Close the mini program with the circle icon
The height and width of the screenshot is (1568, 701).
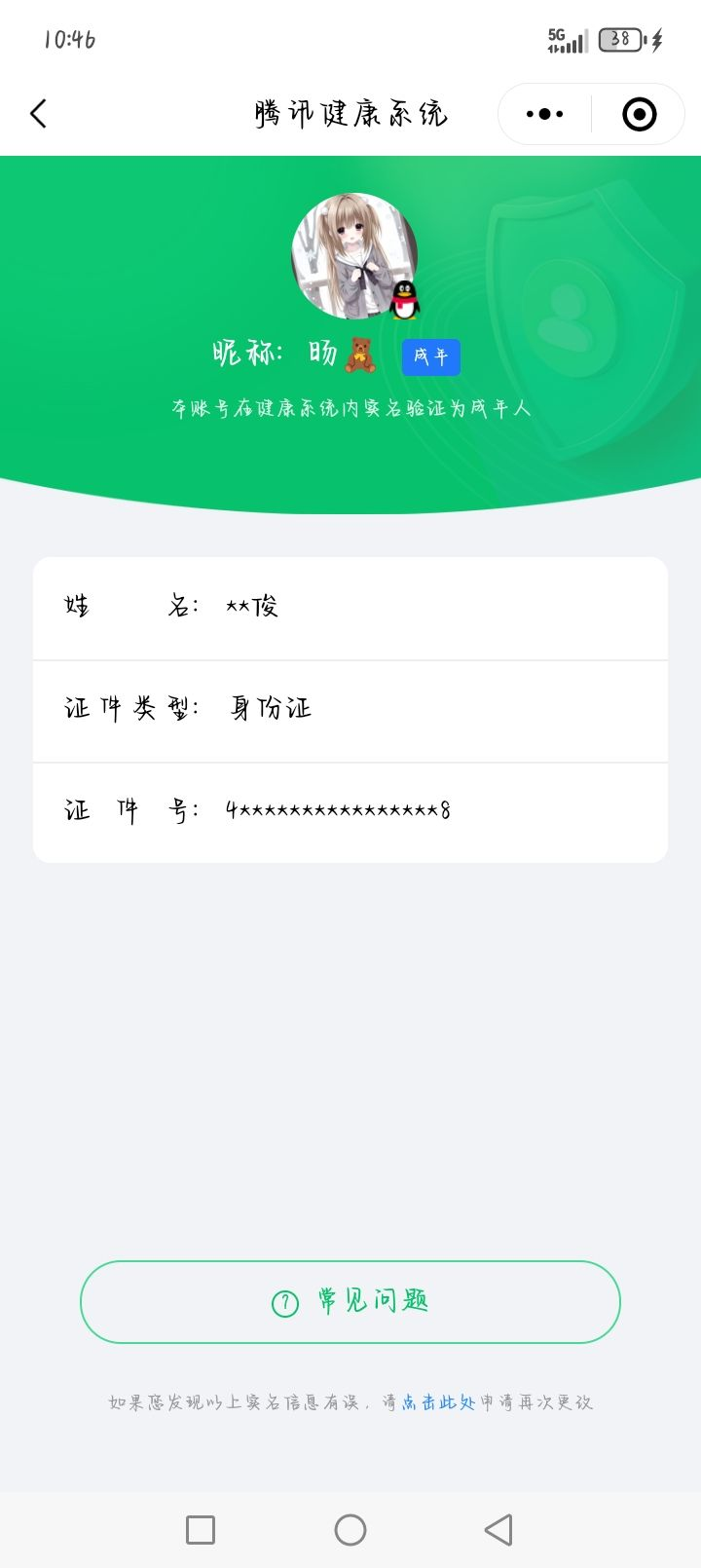639,114
